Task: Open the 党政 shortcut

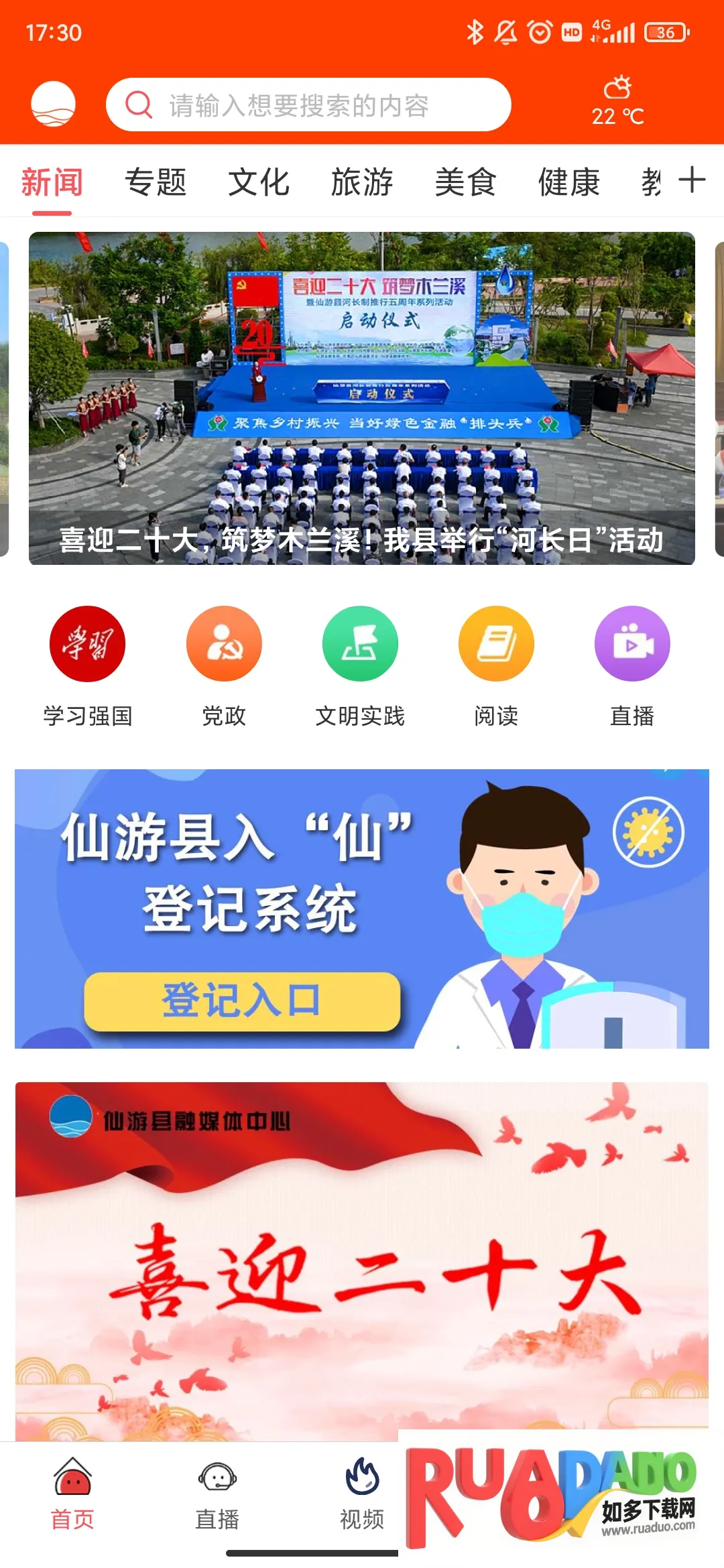Action: click(224, 644)
